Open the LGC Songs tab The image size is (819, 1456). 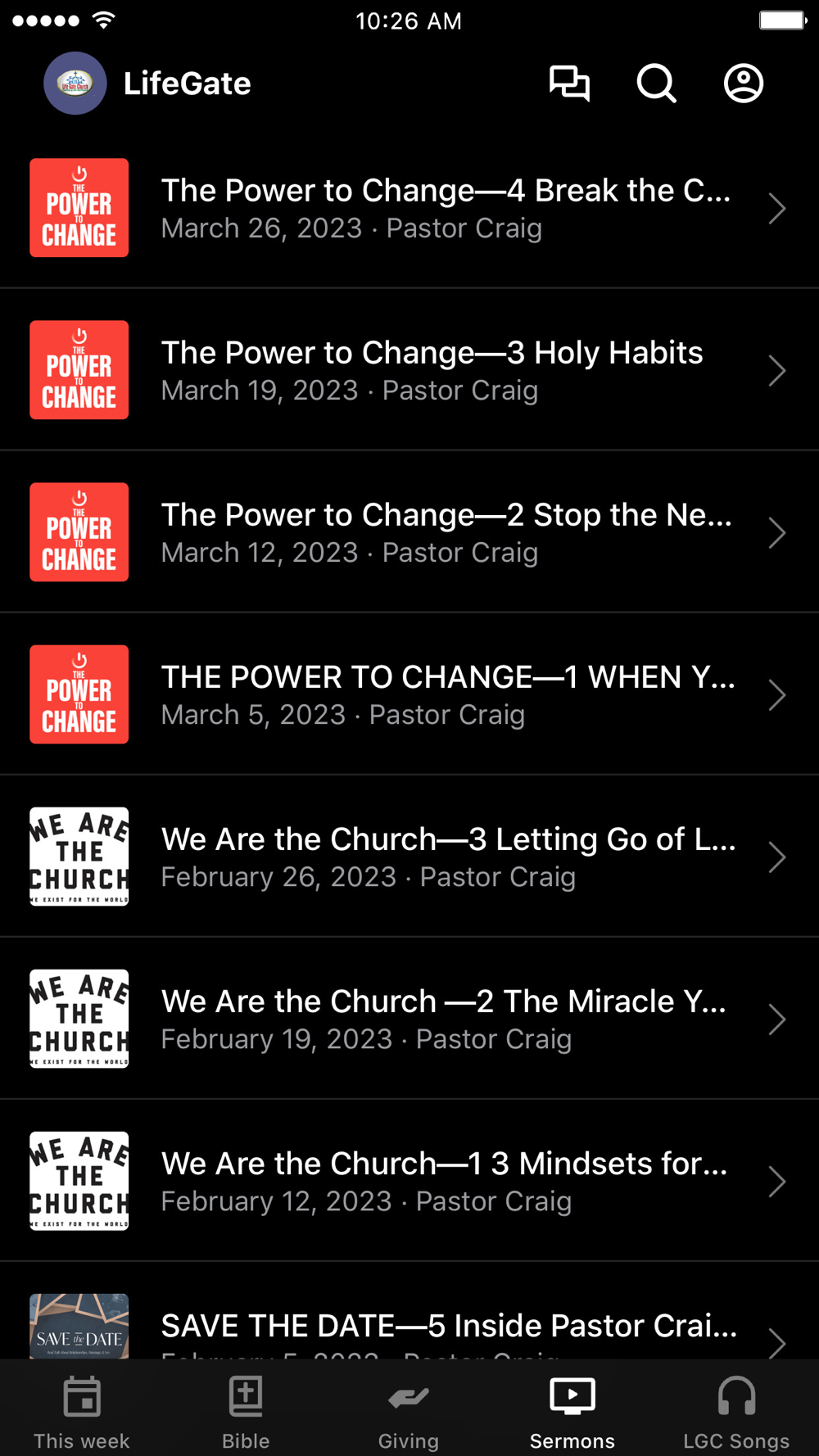[736, 1412]
